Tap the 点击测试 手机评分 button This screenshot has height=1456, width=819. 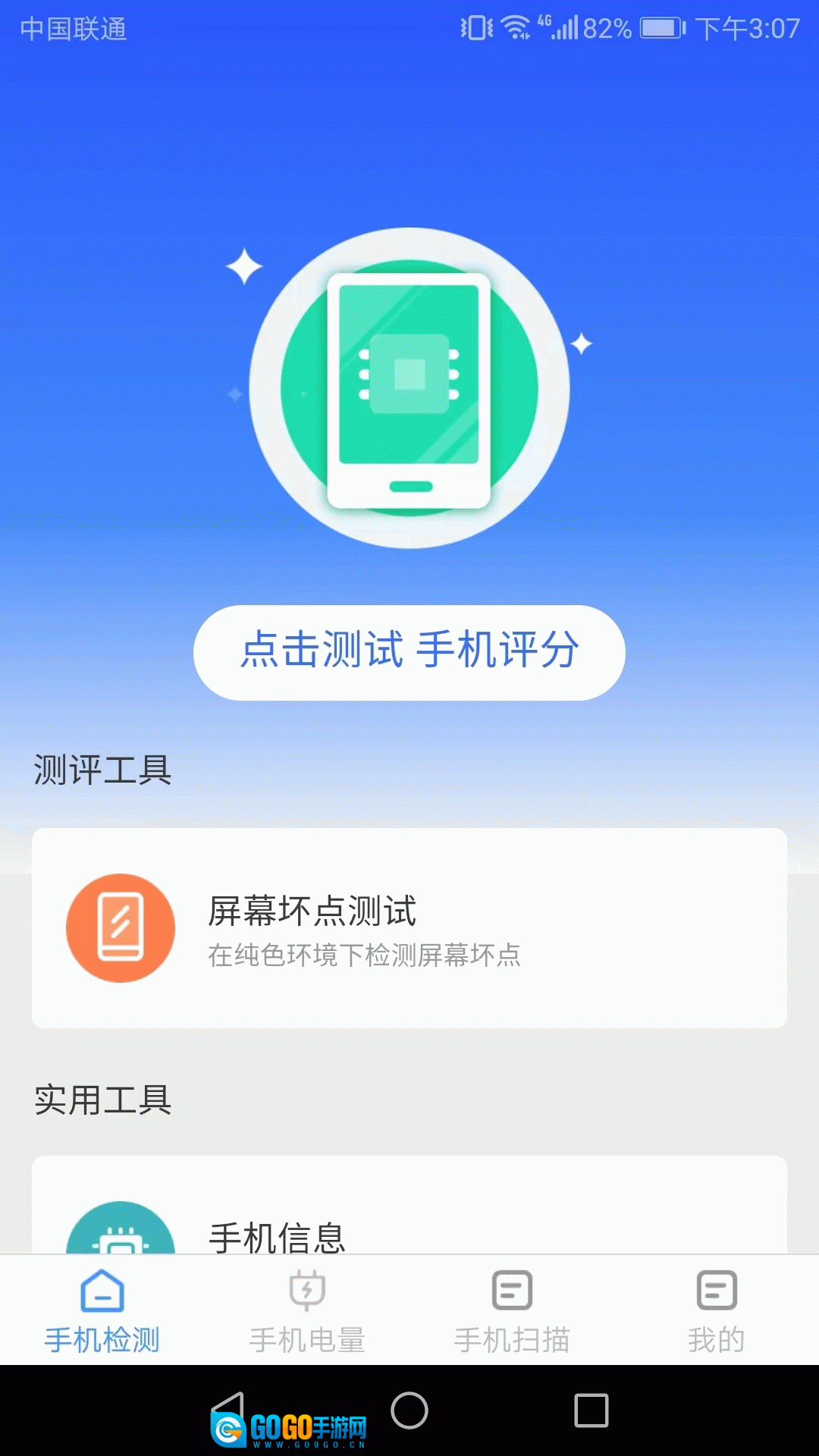[409, 652]
